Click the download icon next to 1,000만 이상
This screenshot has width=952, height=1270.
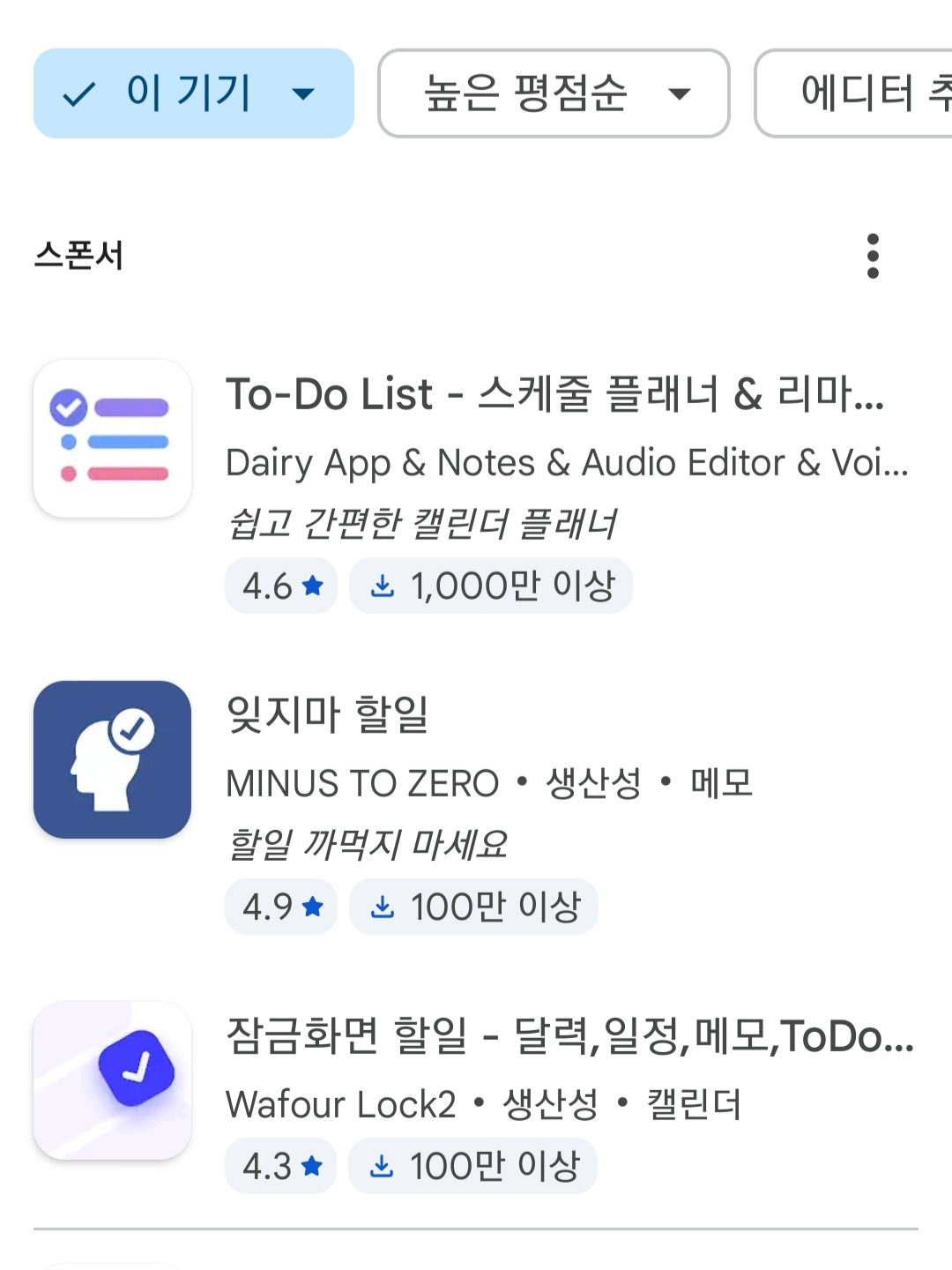pyautogui.click(x=383, y=585)
